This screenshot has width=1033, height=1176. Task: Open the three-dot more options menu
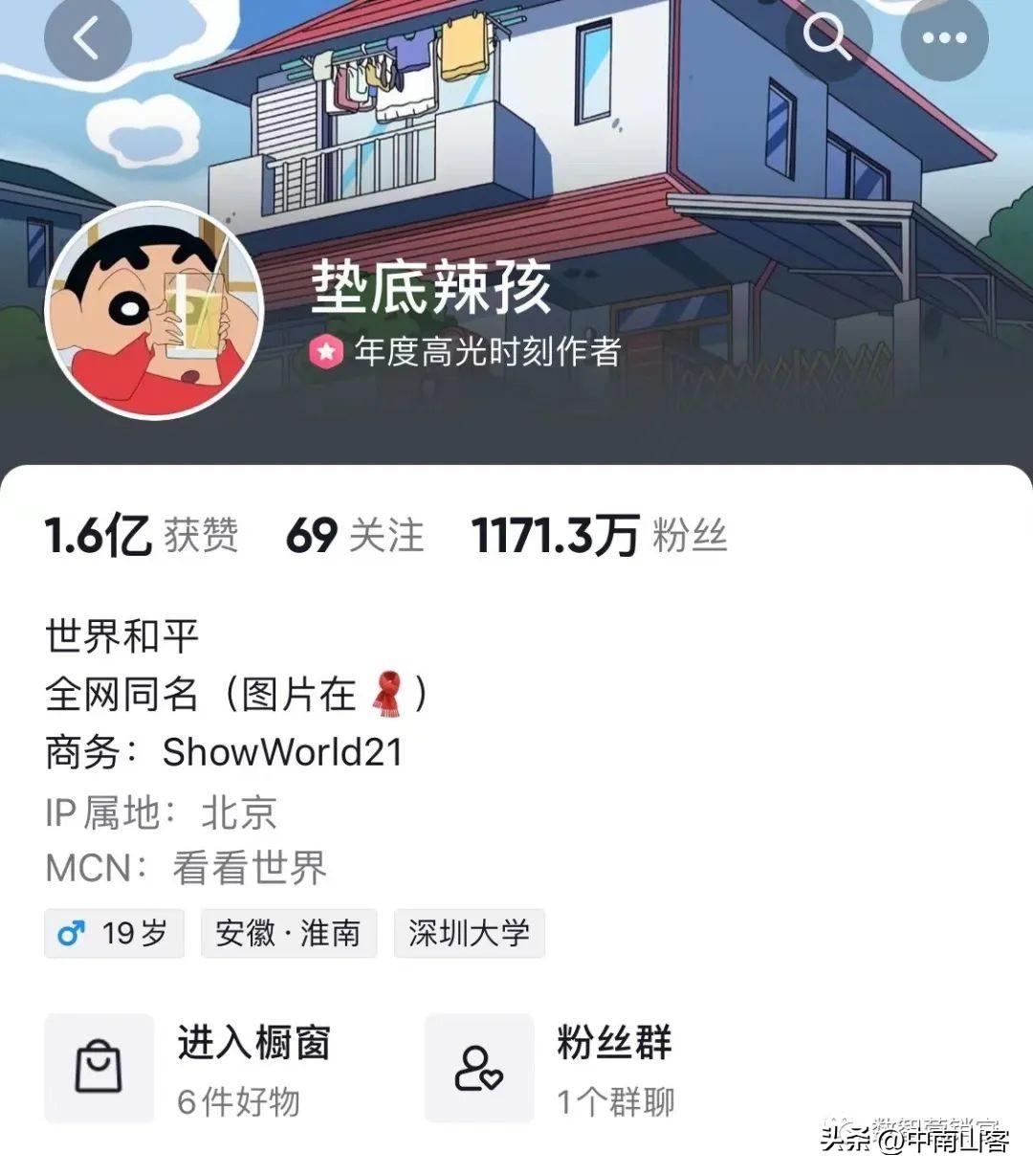[x=944, y=39]
